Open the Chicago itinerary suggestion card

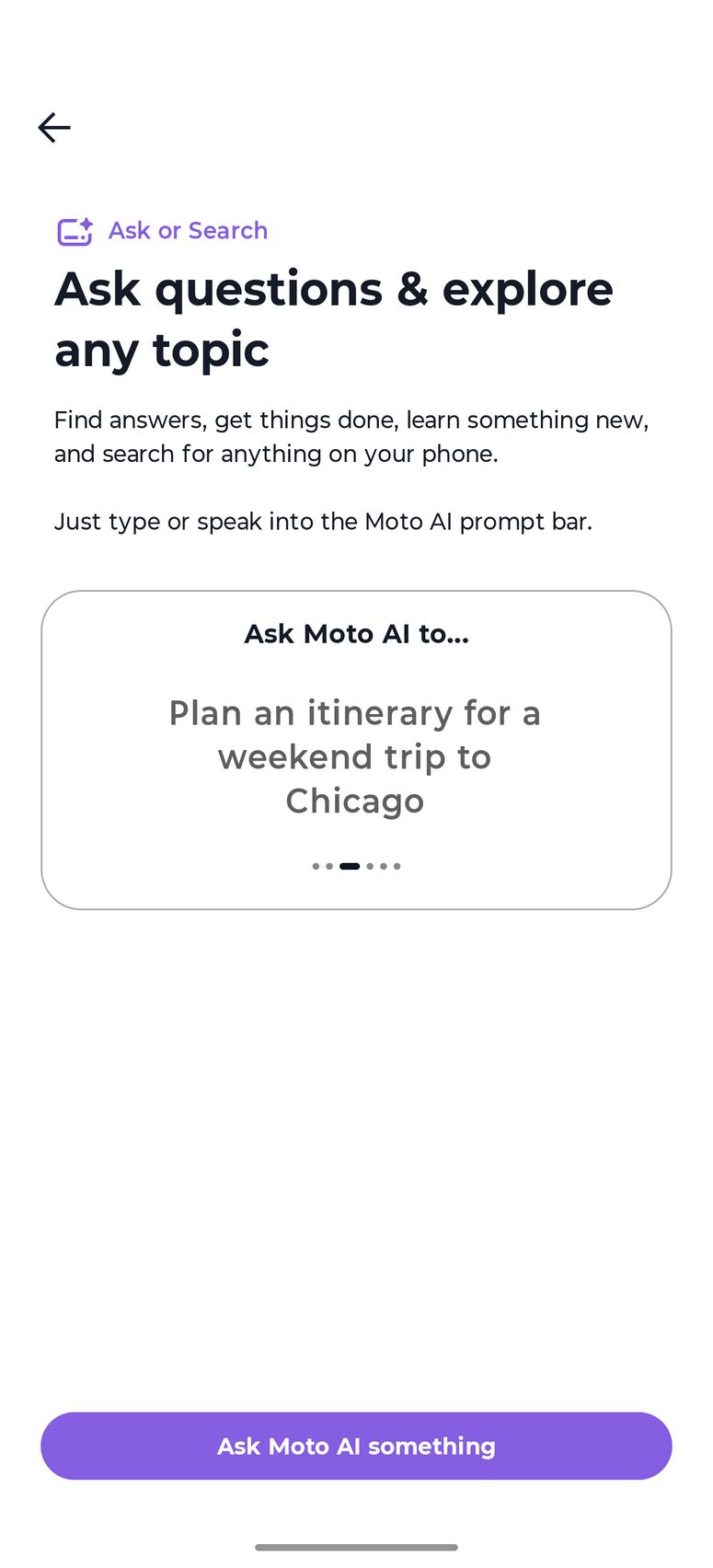pos(356,756)
